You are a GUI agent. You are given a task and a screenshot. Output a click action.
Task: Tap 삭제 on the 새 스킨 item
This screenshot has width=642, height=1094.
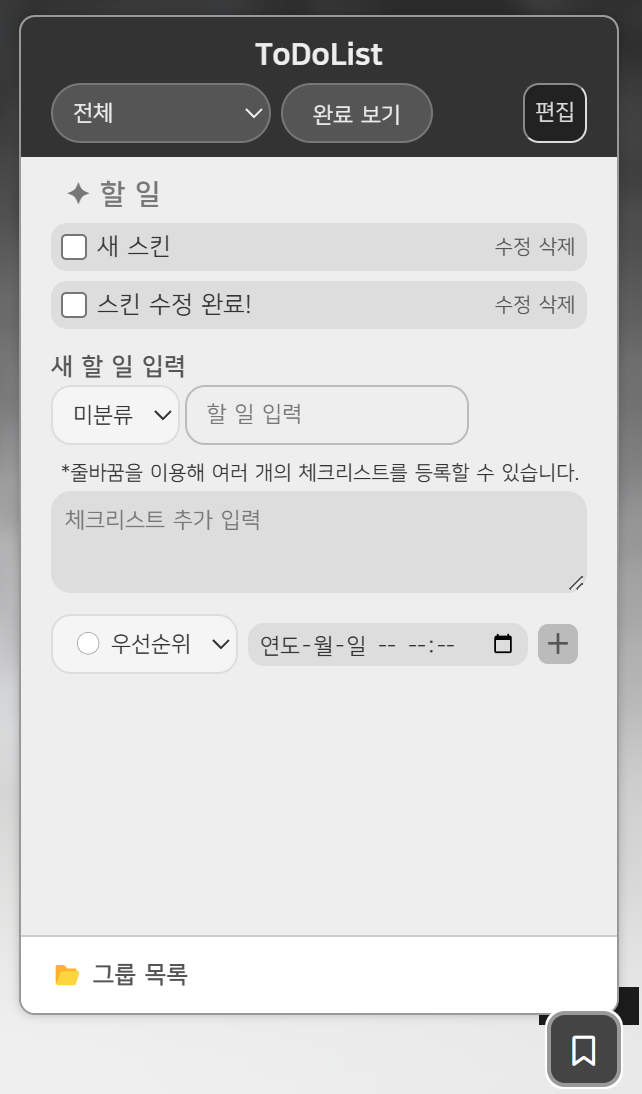pos(557,247)
